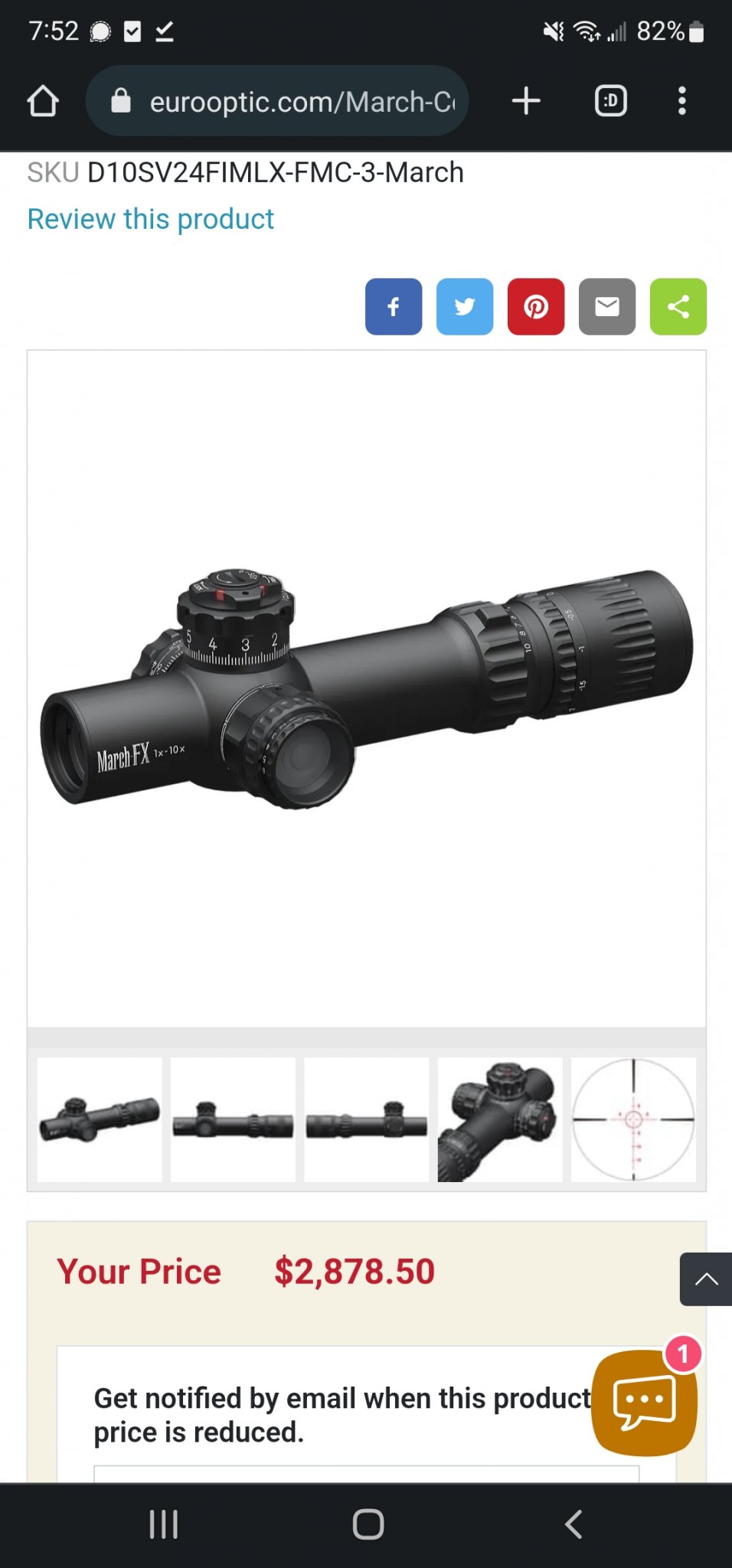Share product on Twitter
This screenshot has width=732, height=1568.
(465, 307)
